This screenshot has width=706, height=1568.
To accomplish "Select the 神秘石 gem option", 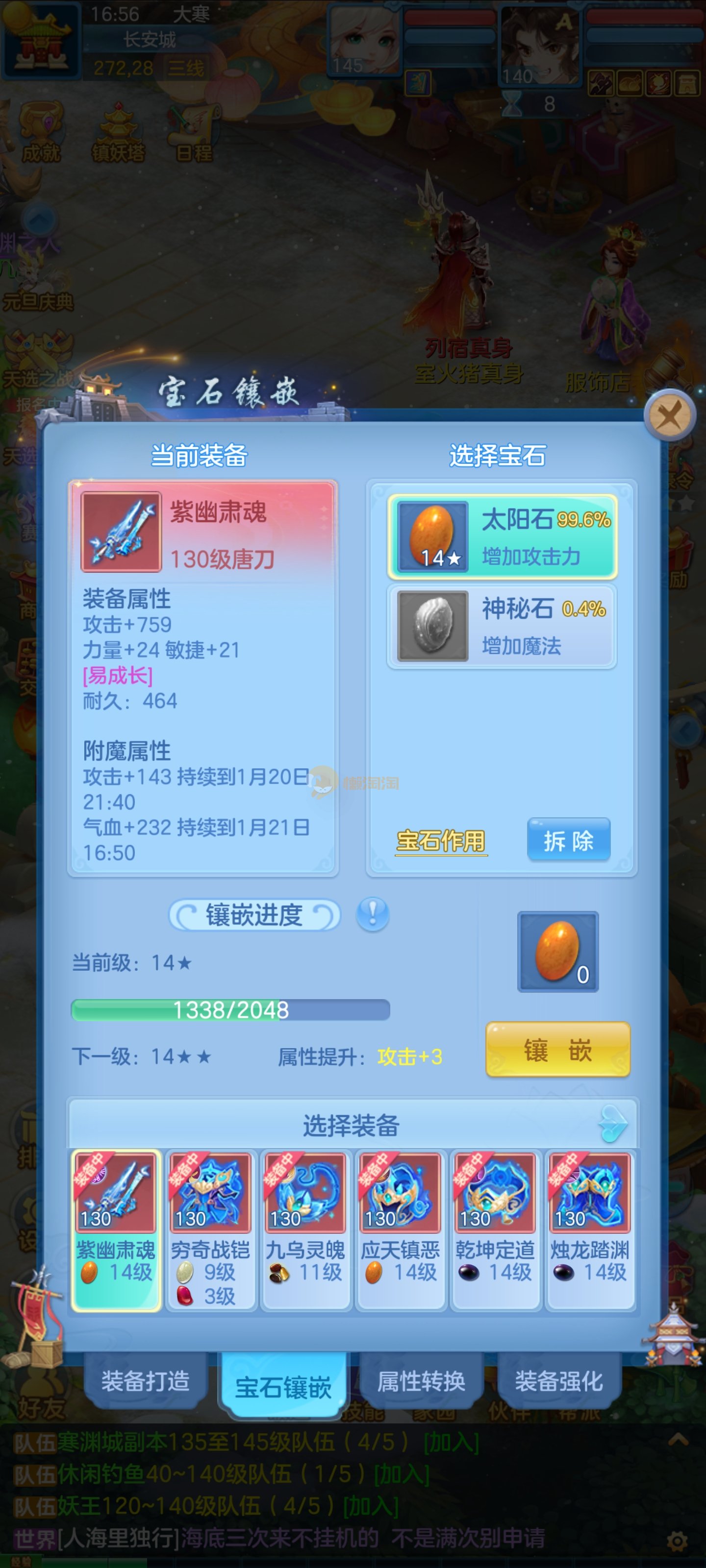I will [x=502, y=626].
